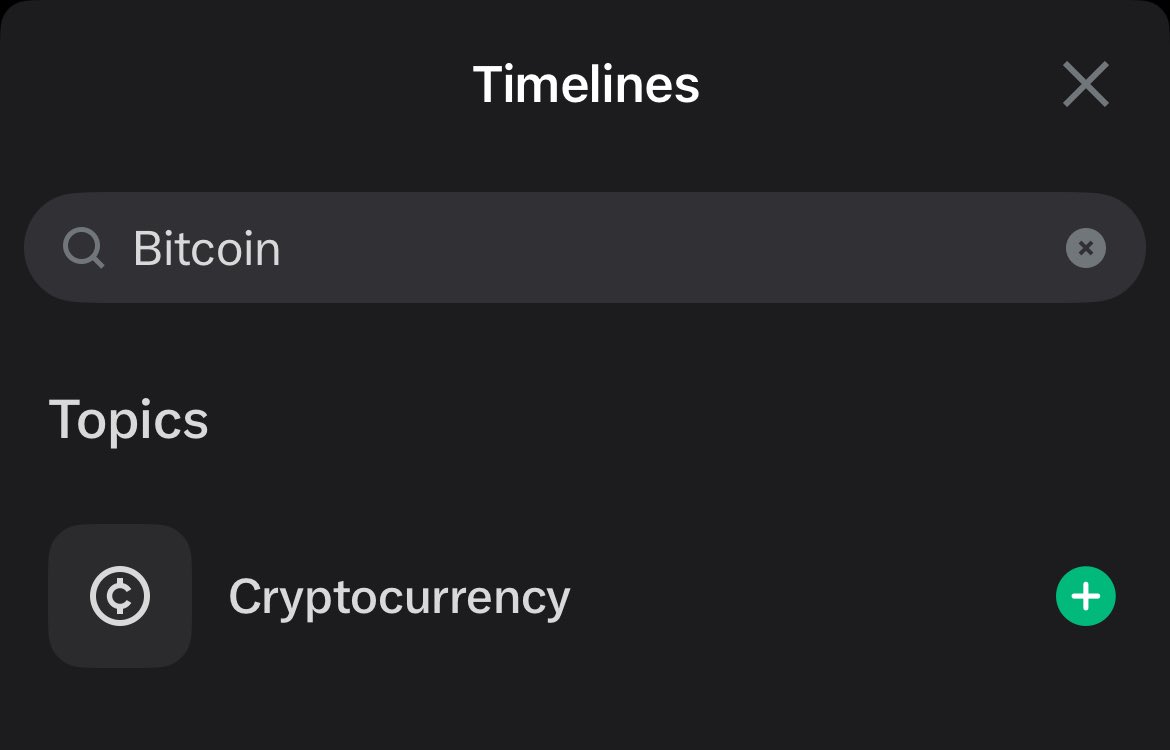Add the Cryptocurrency topic timeline
The width and height of the screenshot is (1170, 750).
point(1085,597)
